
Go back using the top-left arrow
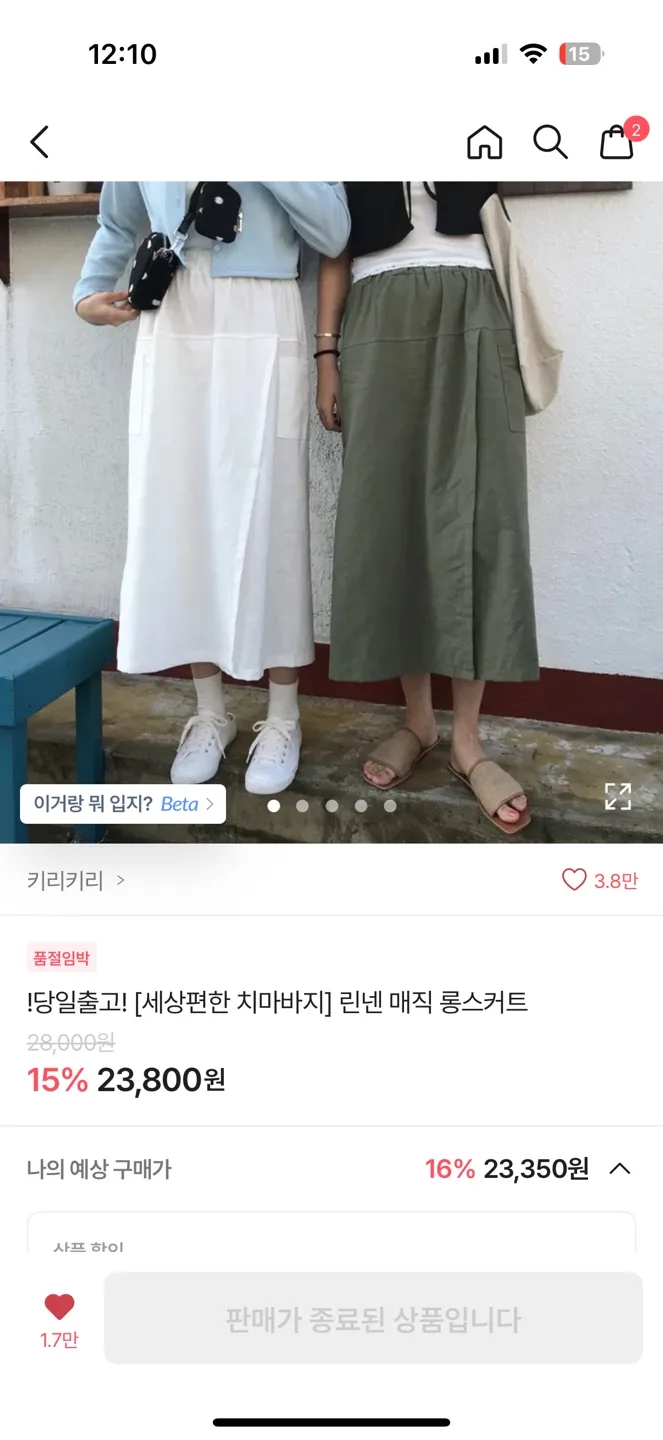(40, 142)
